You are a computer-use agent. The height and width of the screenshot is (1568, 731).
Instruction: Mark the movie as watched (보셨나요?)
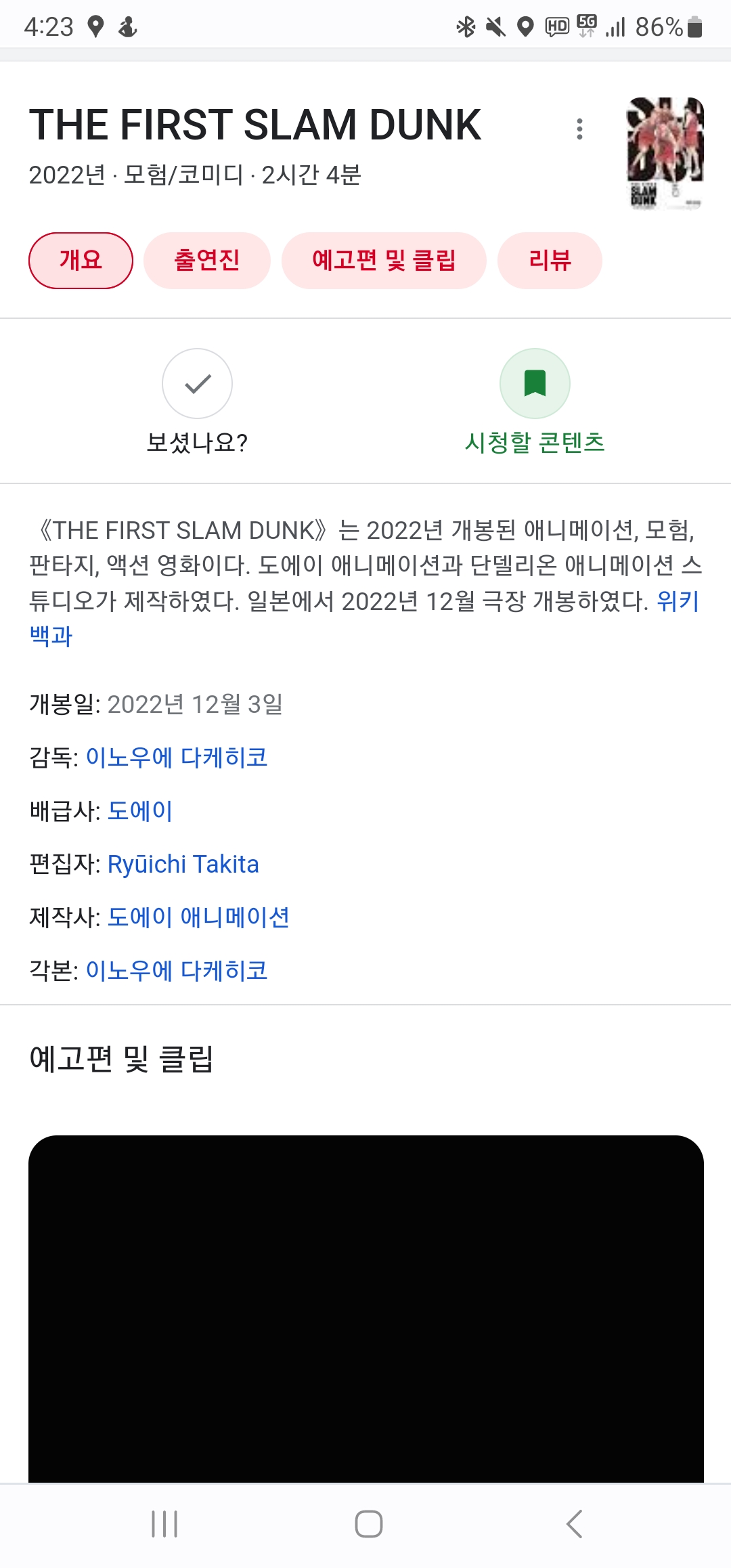[x=197, y=384]
